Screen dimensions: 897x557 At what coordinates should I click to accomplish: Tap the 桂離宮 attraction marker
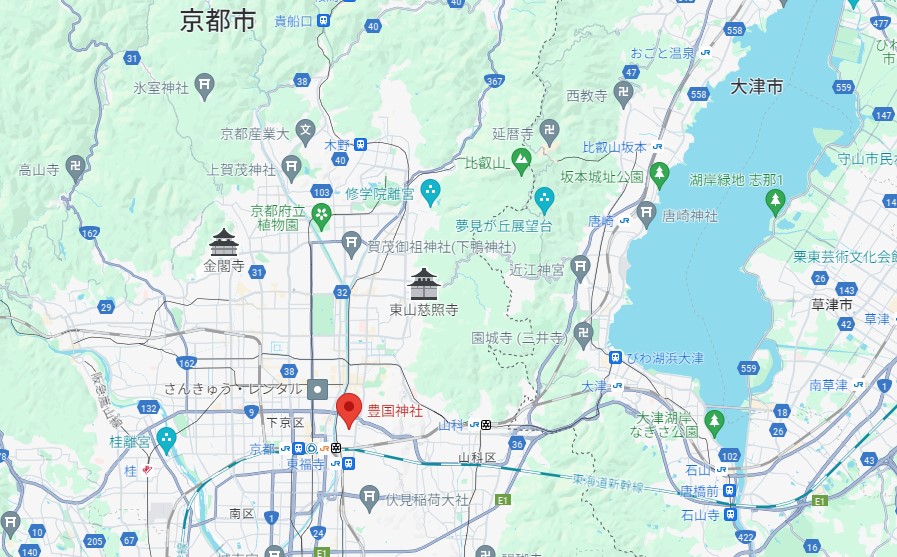(166, 437)
